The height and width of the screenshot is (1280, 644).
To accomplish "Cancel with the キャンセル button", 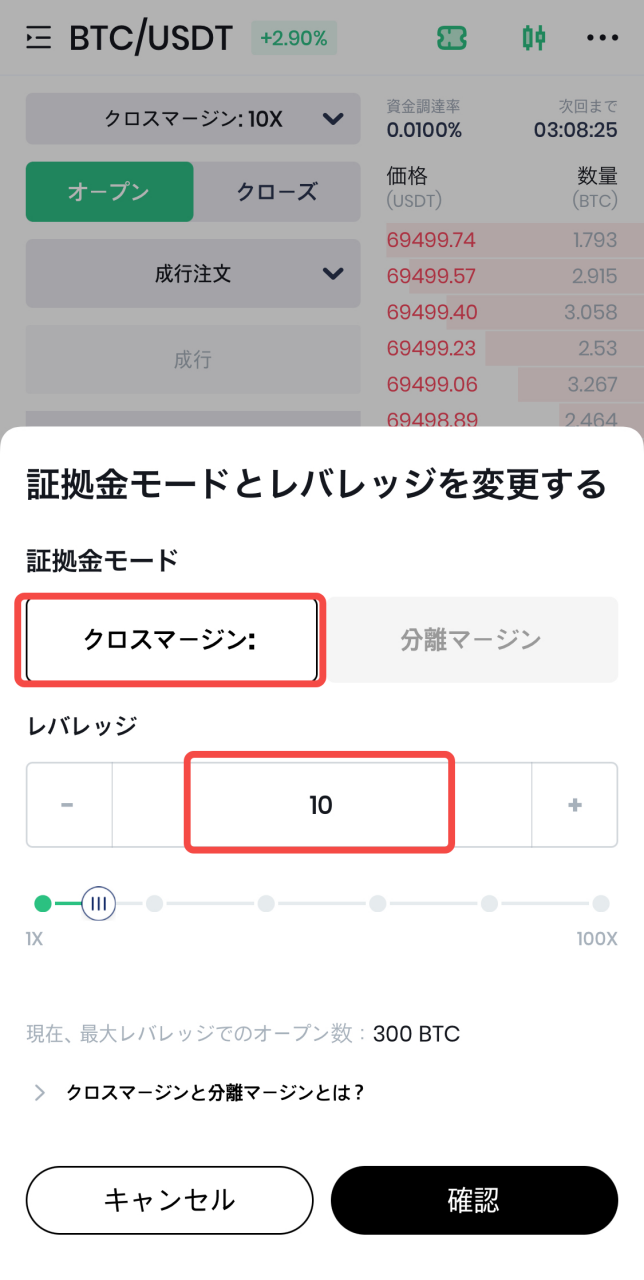I will (169, 1200).
